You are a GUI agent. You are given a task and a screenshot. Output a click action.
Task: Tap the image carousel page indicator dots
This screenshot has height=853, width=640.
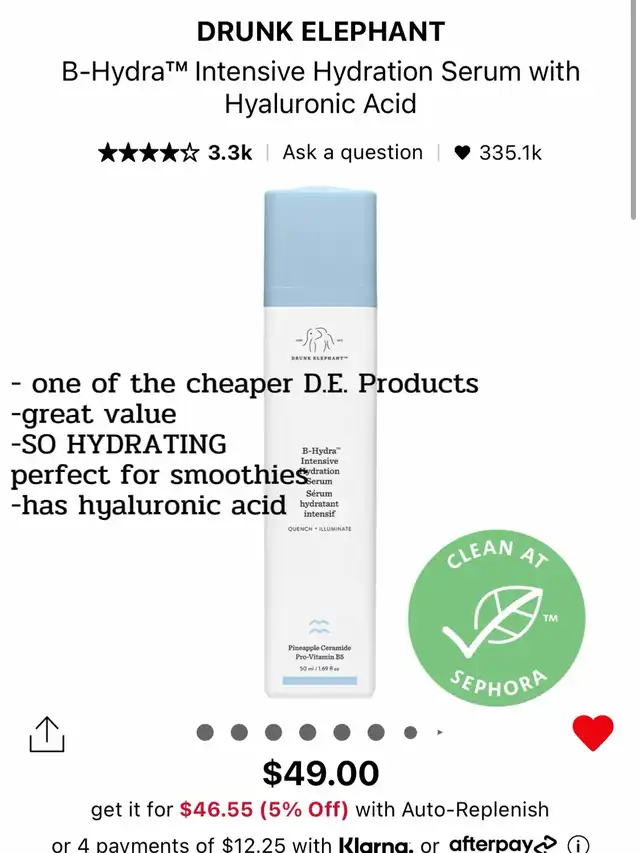pyautogui.click(x=307, y=732)
